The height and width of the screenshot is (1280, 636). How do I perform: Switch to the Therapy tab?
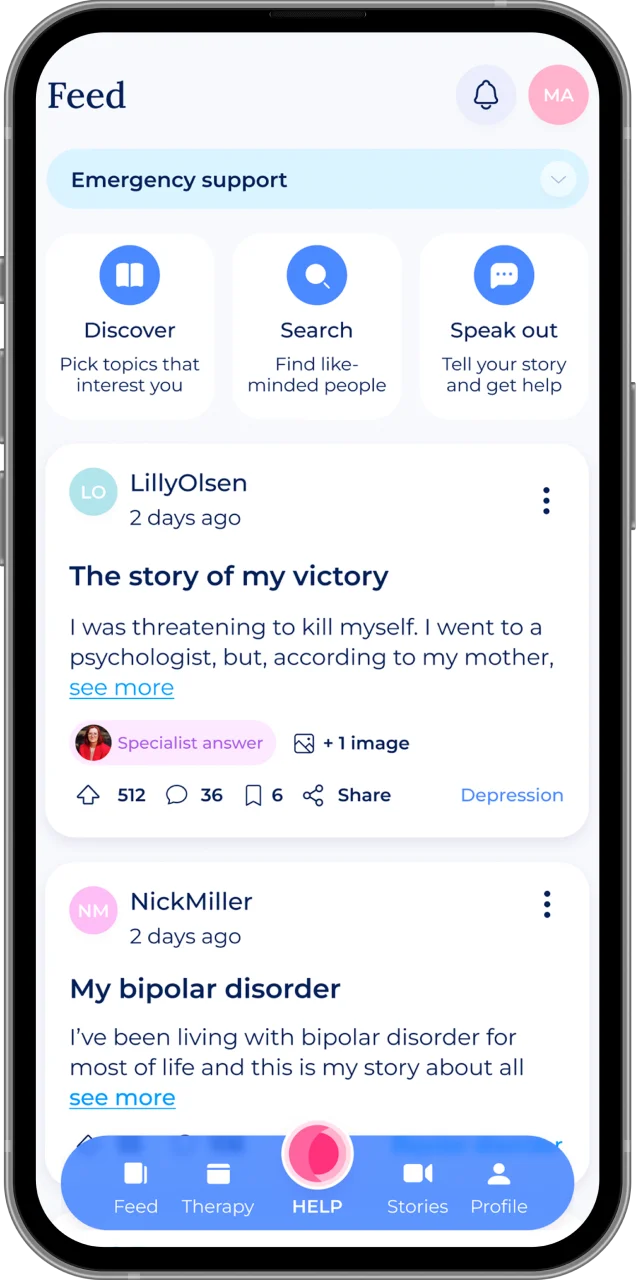(x=218, y=1188)
